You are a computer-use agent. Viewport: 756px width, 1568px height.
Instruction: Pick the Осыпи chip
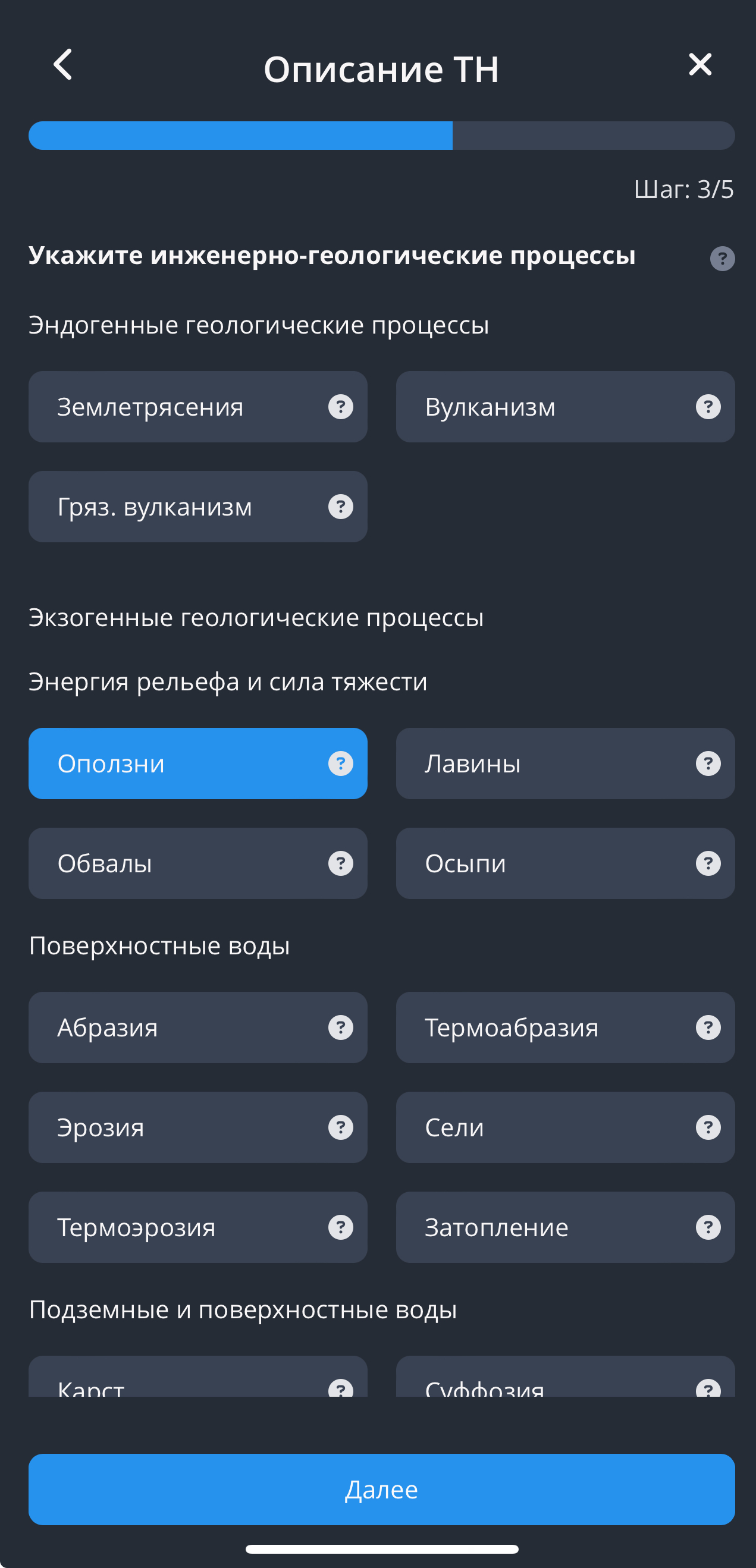tap(548, 863)
